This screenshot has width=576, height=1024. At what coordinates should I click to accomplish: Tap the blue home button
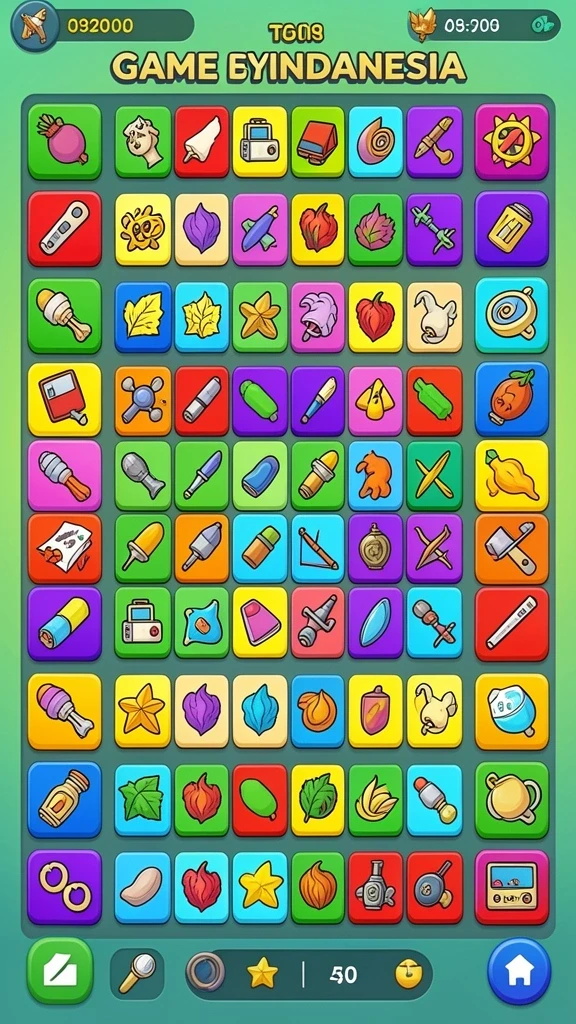(519, 971)
